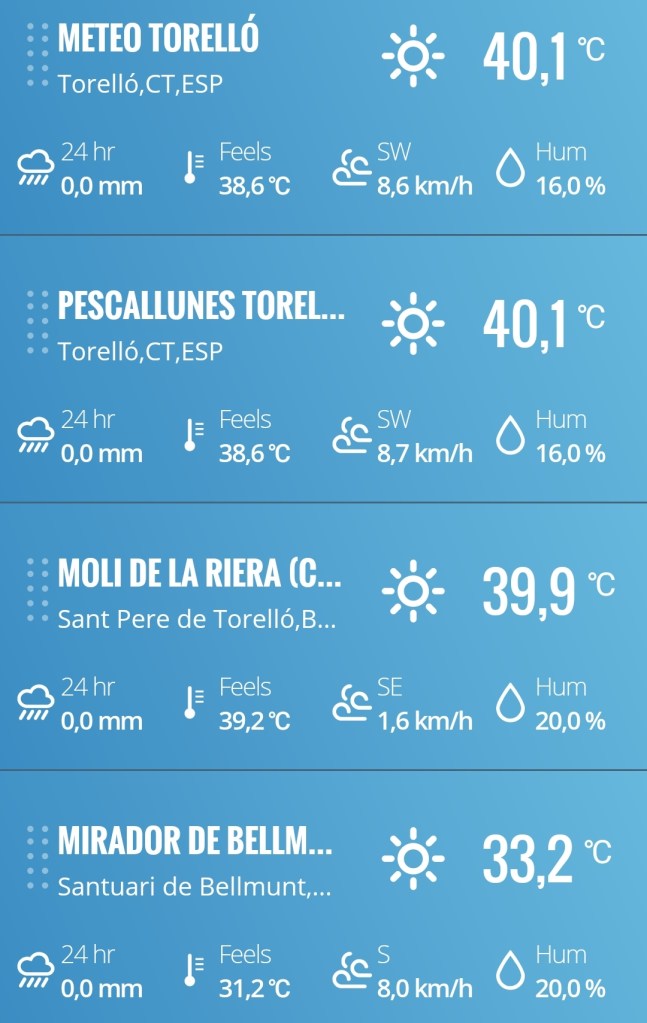The image size is (647, 1023).
Task: Open the Meteo Torelló station card
Action: [x=158, y=39]
